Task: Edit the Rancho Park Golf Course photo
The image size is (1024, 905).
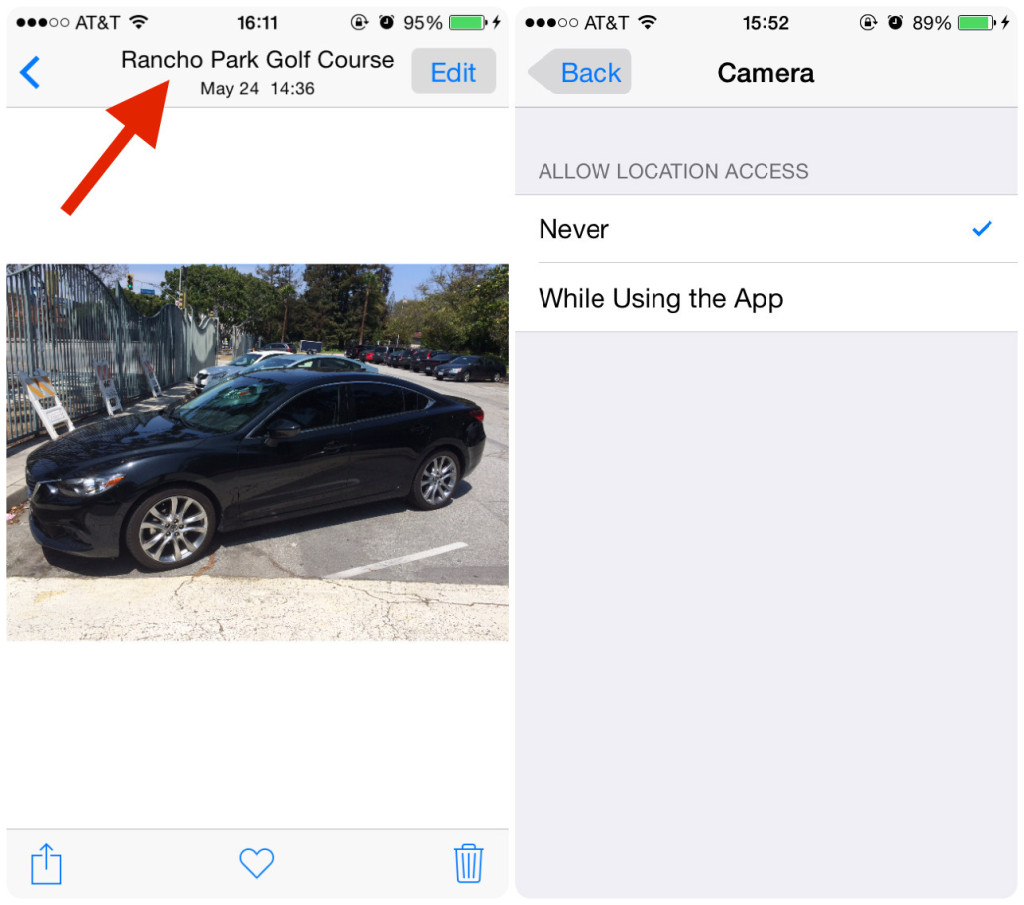Action: pyautogui.click(x=453, y=72)
